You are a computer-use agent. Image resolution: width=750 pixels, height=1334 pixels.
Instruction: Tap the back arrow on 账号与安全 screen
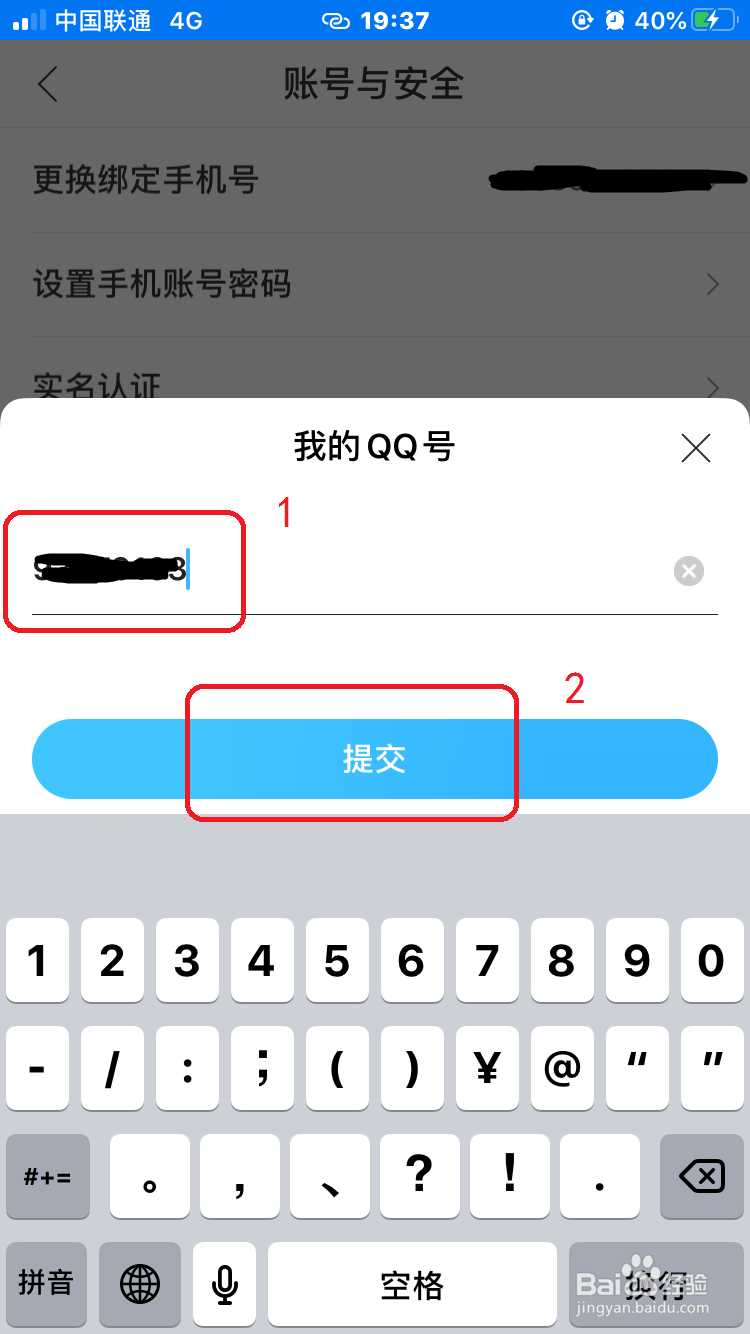(47, 84)
